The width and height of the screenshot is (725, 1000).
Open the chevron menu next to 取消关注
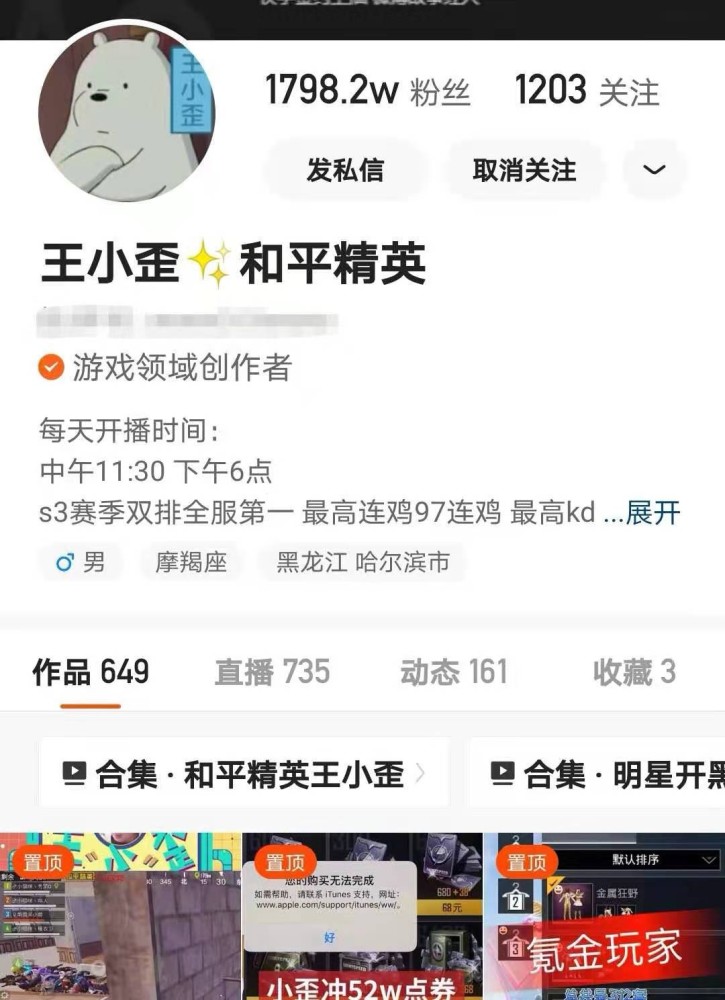pos(655,170)
